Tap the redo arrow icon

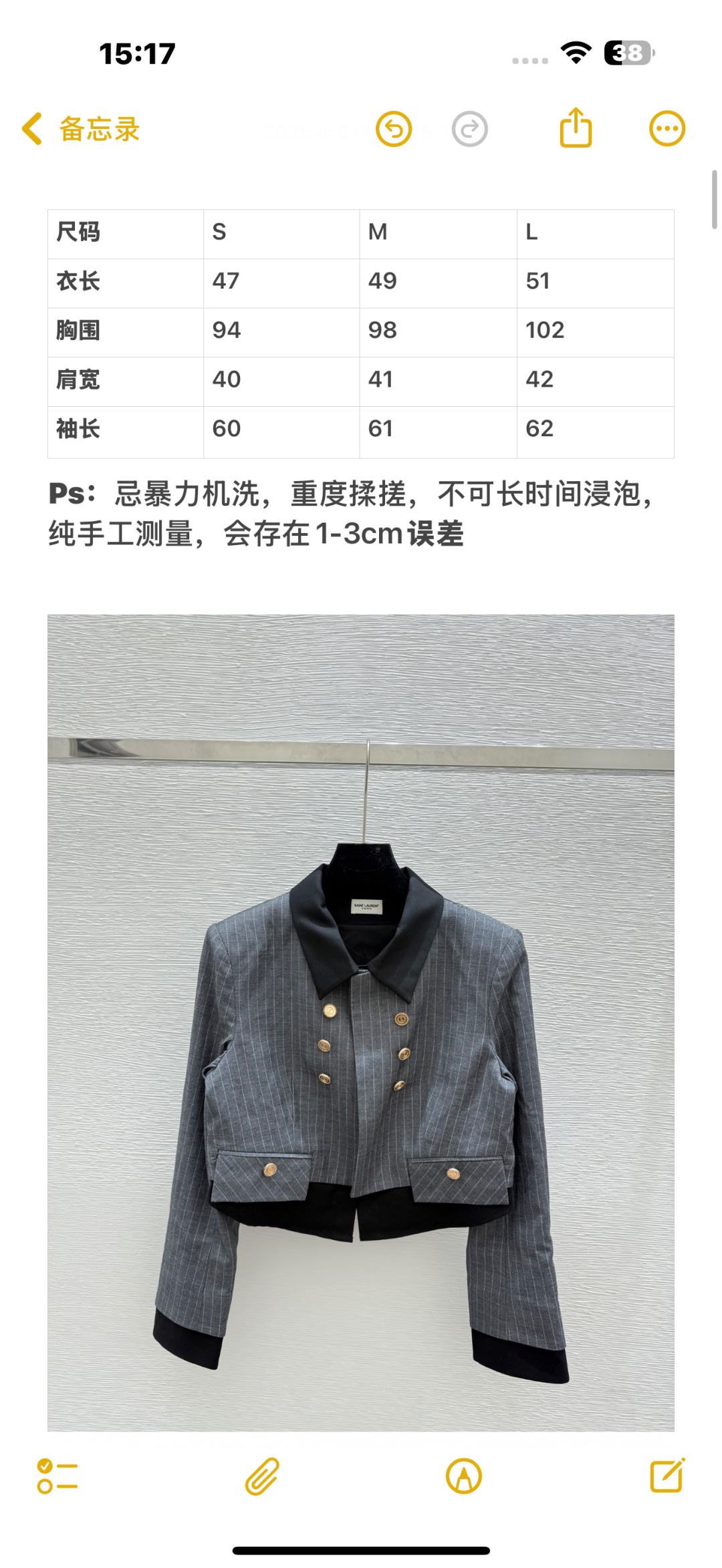click(469, 129)
